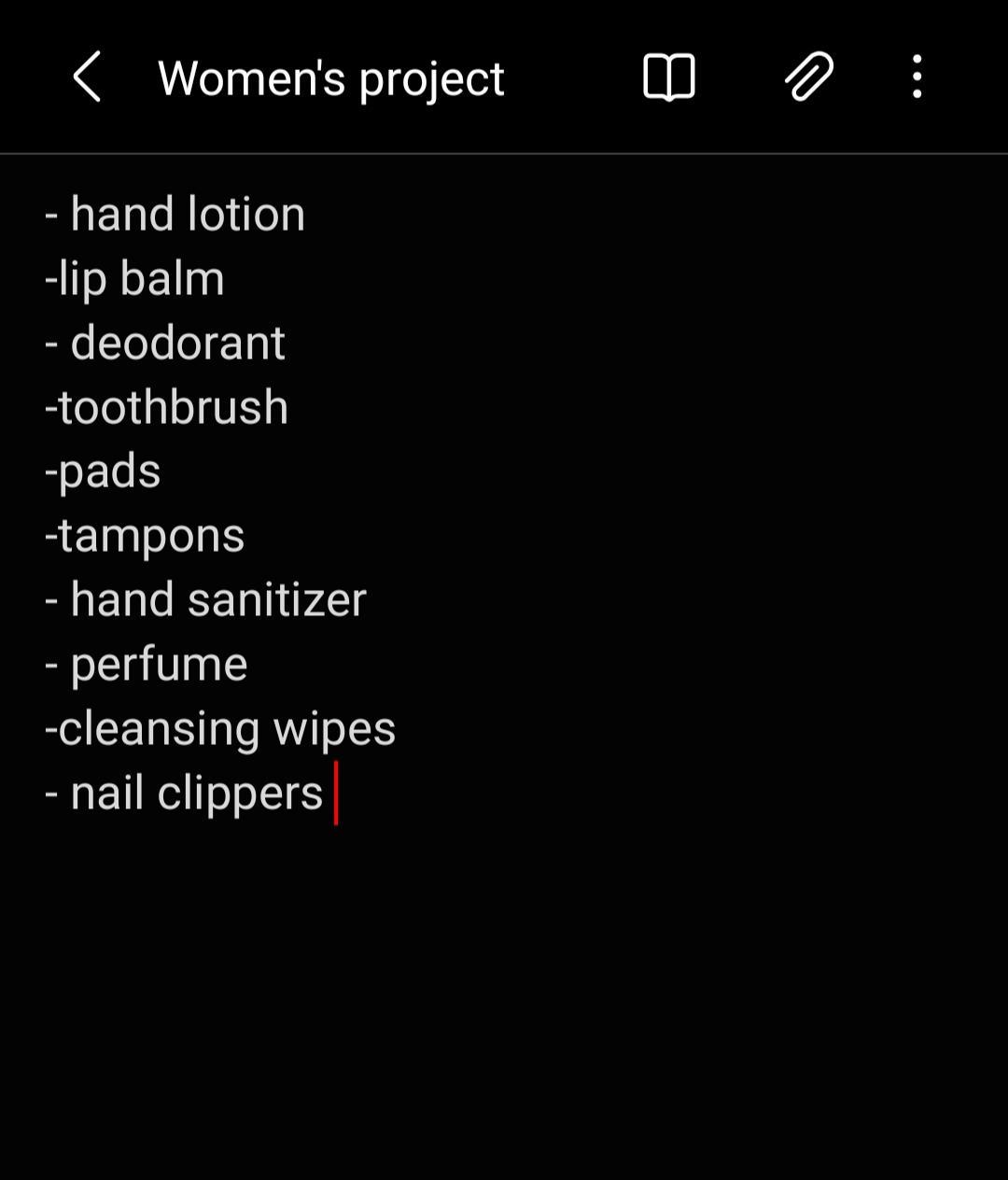
Task: Place the cursor in the note text
Action: [x=220, y=504]
